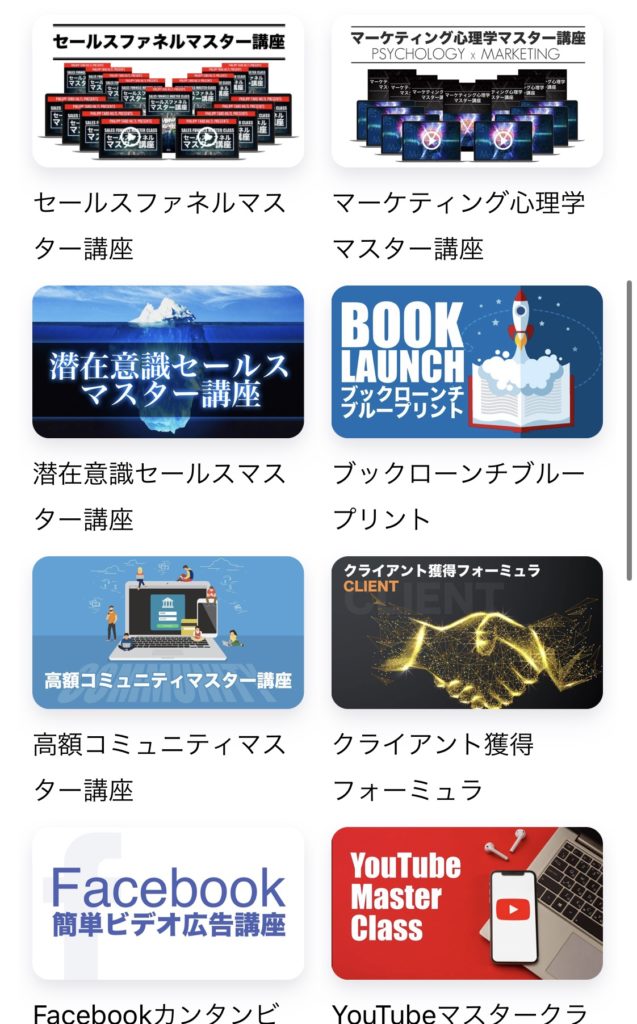The width and height of the screenshot is (637, 1024).
Task: Open the セールスファネルマスター講座 course
Action: (168, 91)
